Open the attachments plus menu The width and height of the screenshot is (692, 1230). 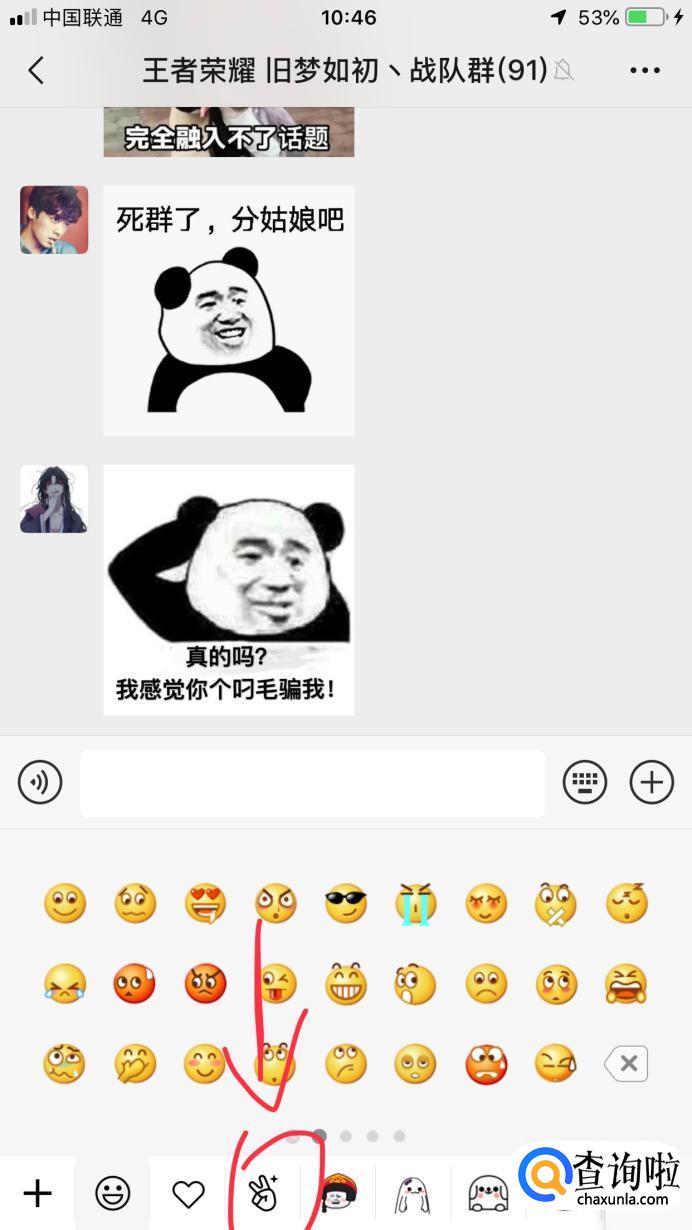point(651,783)
